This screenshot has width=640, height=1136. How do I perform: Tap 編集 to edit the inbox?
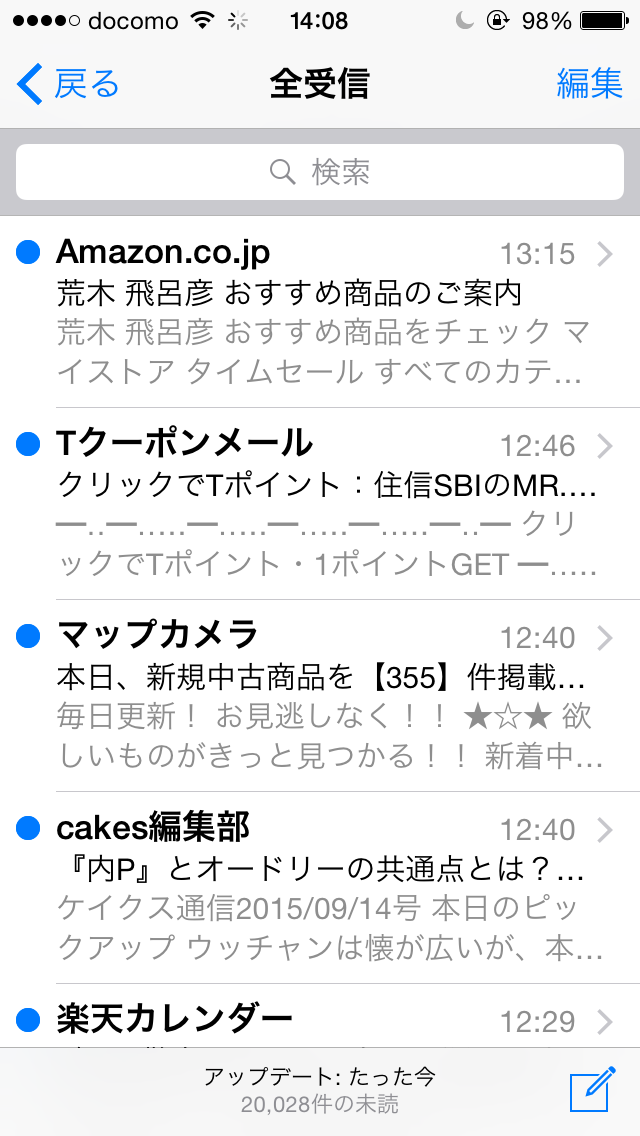[589, 84]
